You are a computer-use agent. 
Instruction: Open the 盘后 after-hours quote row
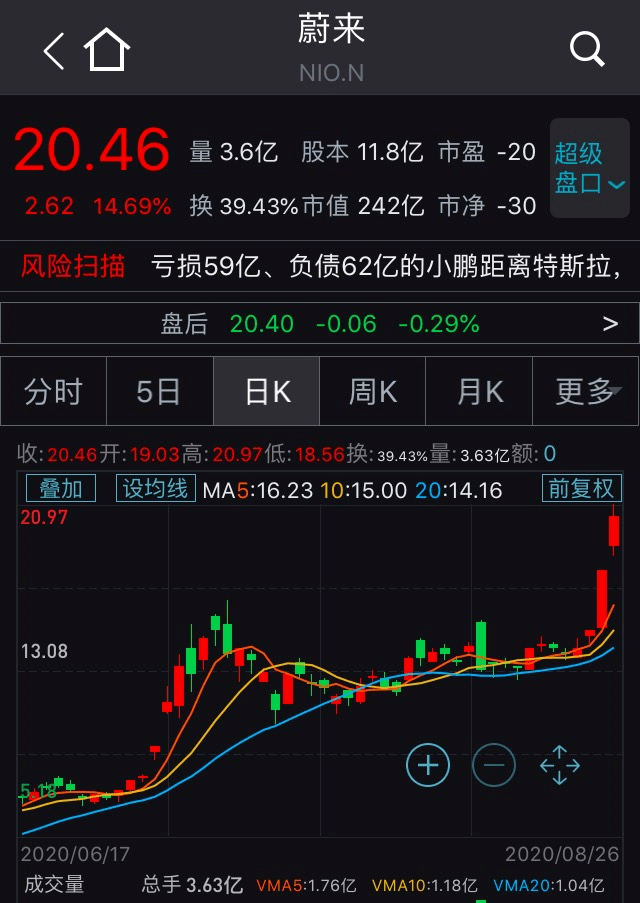320,323
